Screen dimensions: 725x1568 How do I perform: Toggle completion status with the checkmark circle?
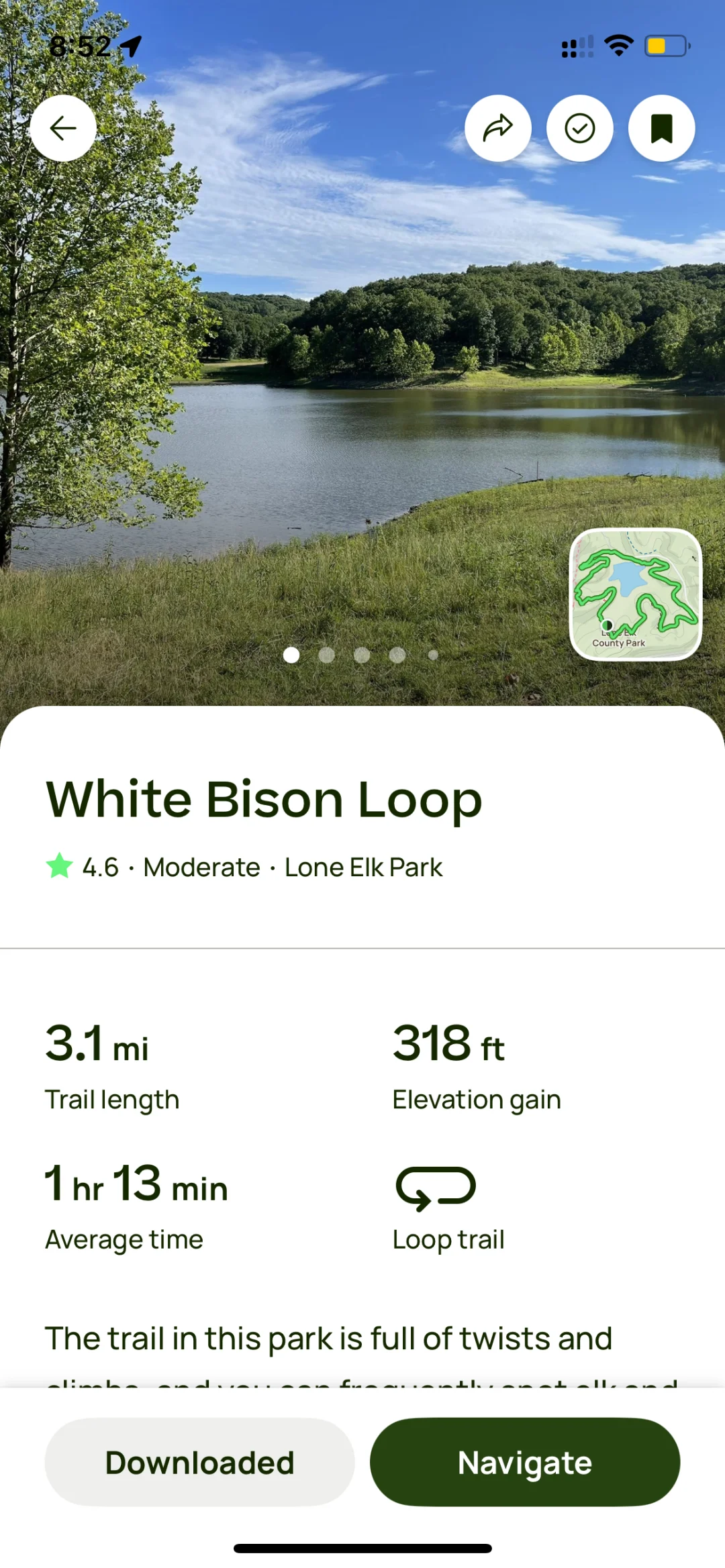(x=579, y=127)
